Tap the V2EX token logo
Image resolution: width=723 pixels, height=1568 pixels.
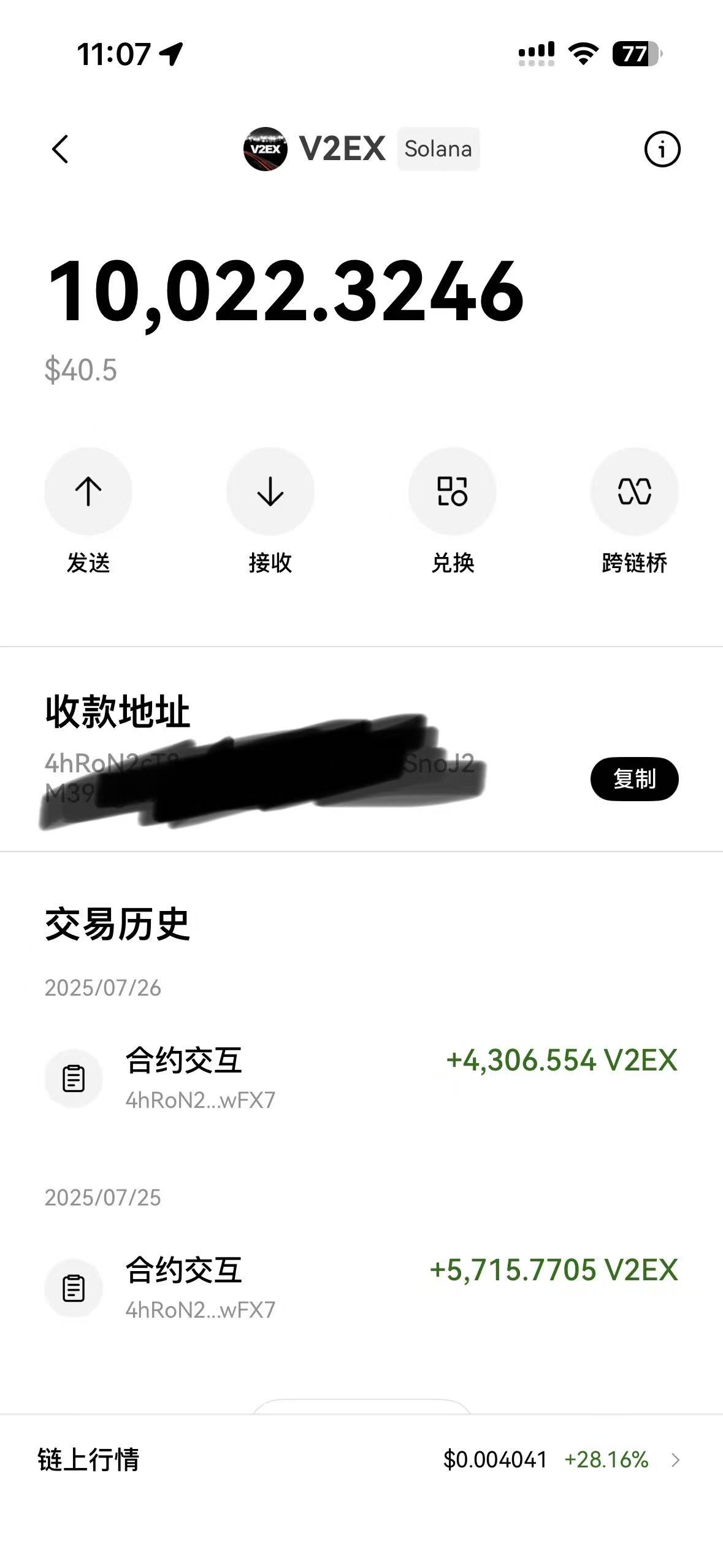point(264,148)
